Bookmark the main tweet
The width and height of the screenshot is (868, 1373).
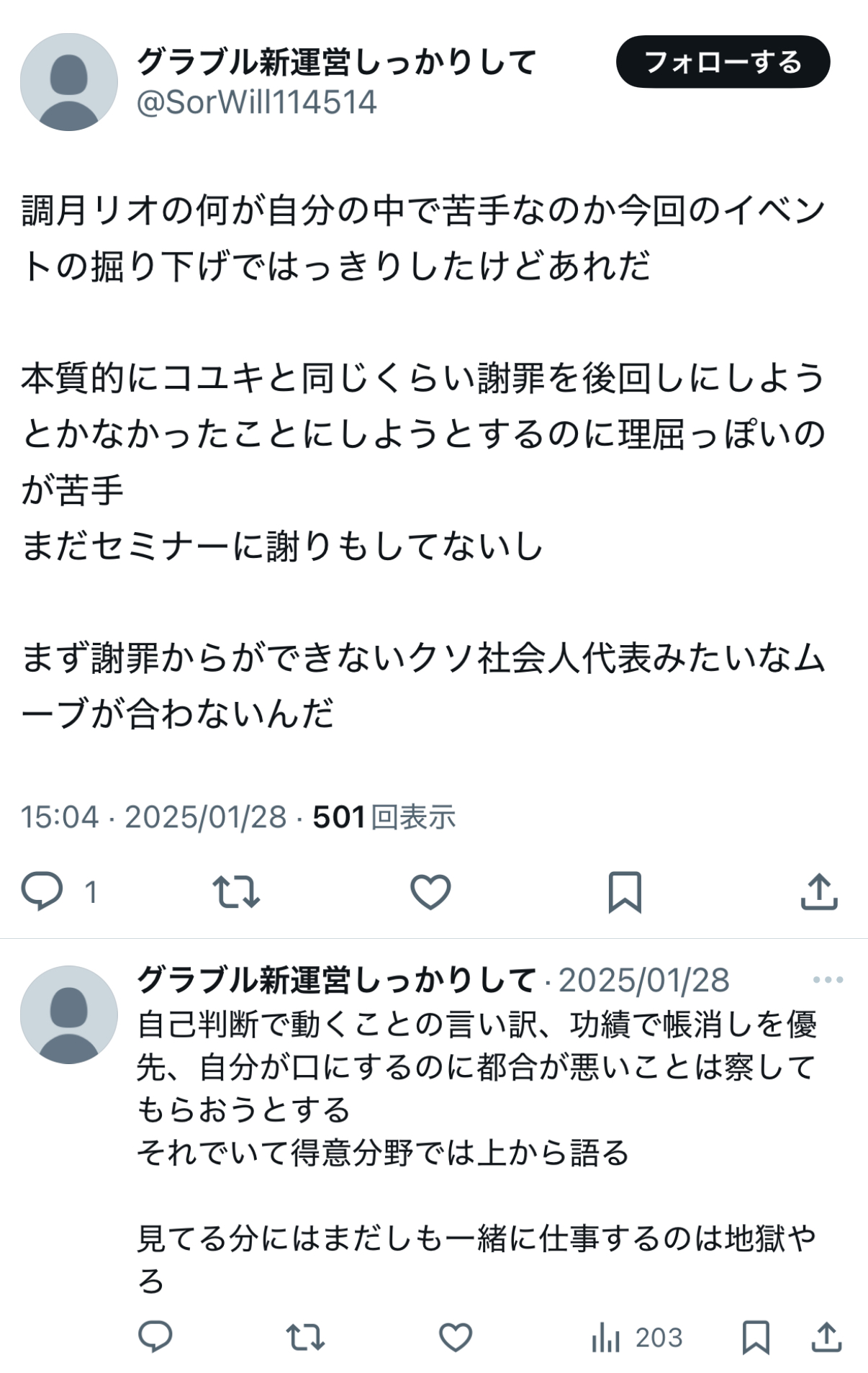tap(625, 891)
